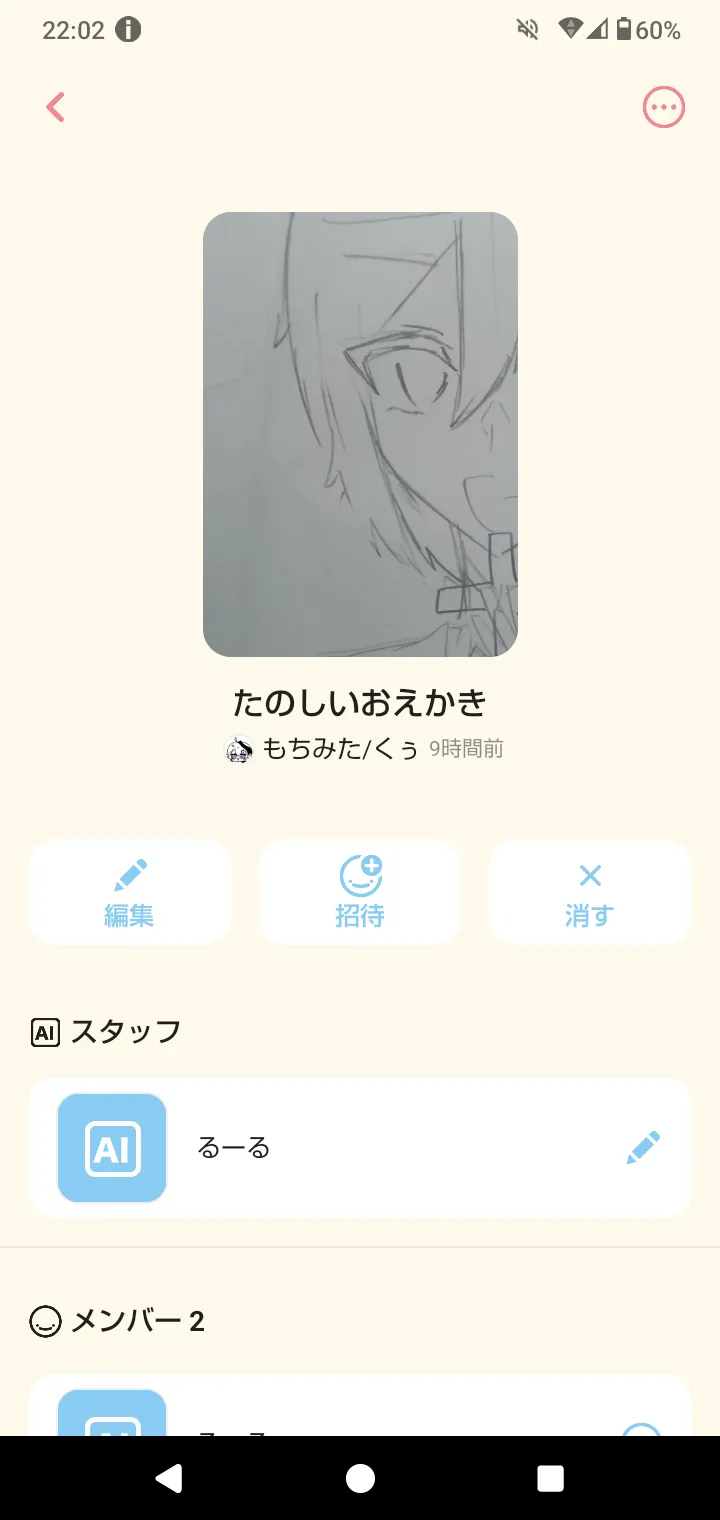The image size is (720, 1520).
Task: Tap the 編集 edit button
Action: [129, 893]
